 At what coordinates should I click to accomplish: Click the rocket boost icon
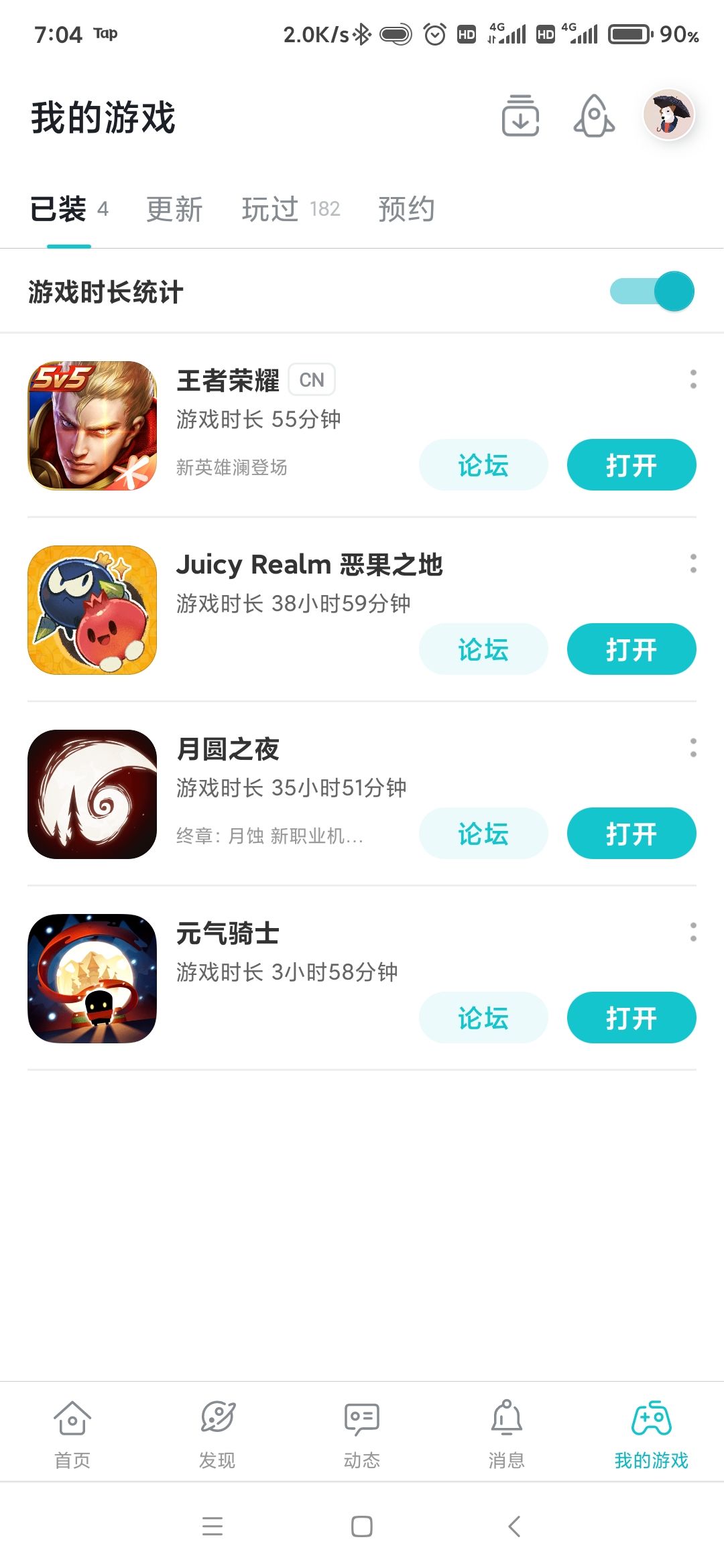(593, 116)
